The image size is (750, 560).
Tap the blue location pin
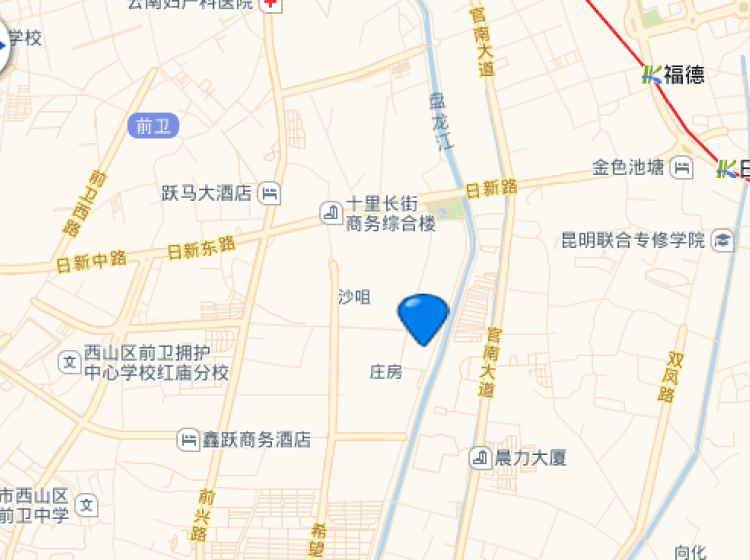click(x=424, y=318)
